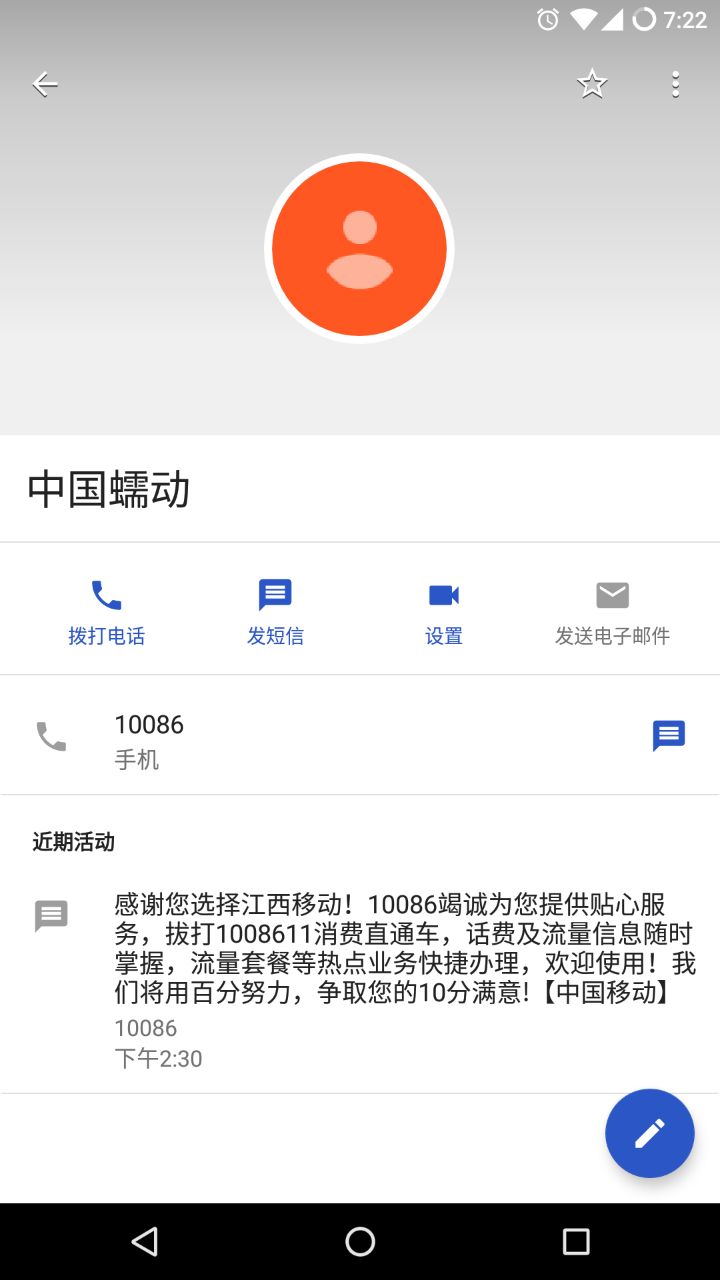Edit this contact with the pencil button
This screenshot has width=720, height=1280.
(649, 1133)
